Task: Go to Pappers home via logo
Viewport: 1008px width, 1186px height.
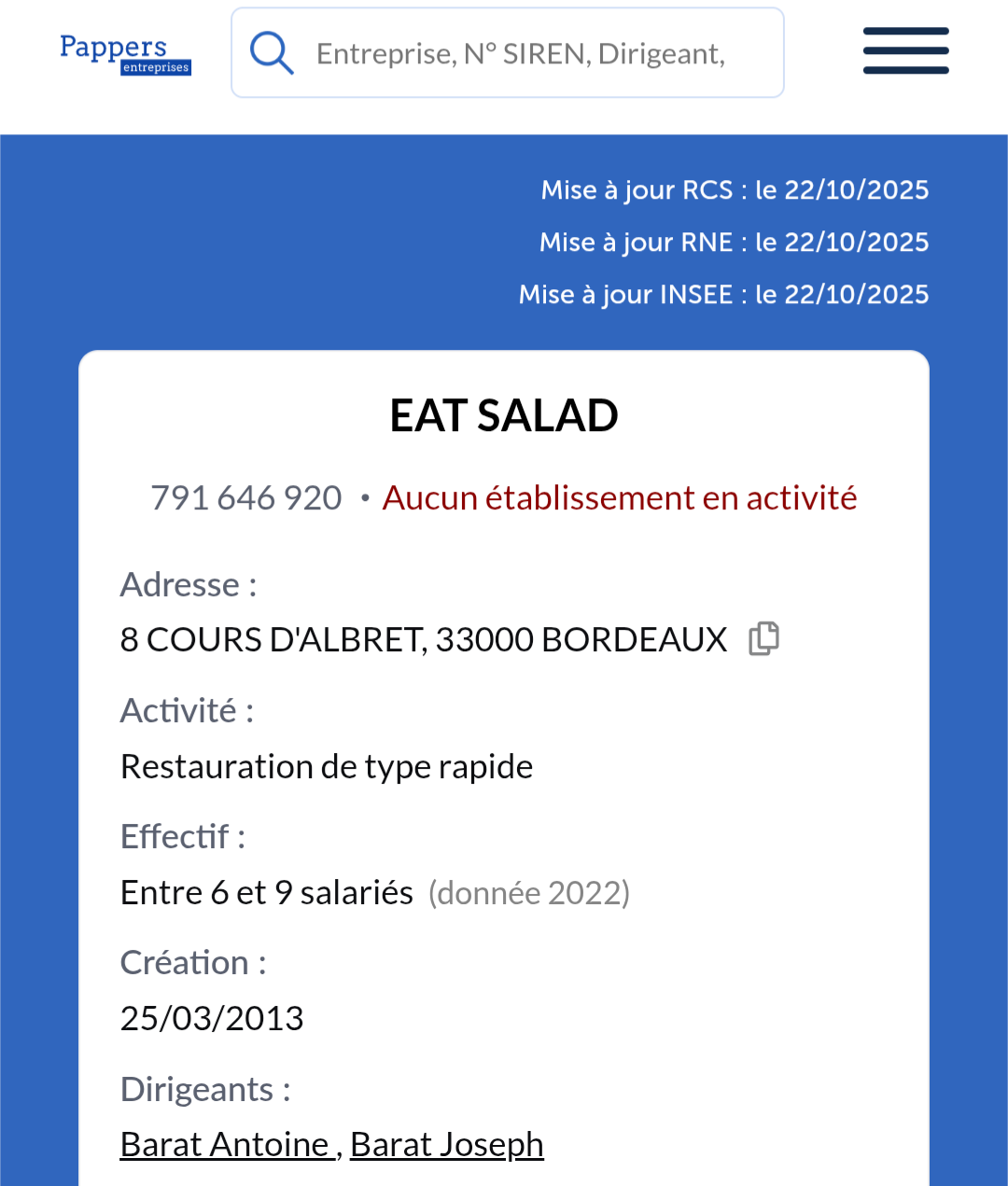Action: [125, 54]
